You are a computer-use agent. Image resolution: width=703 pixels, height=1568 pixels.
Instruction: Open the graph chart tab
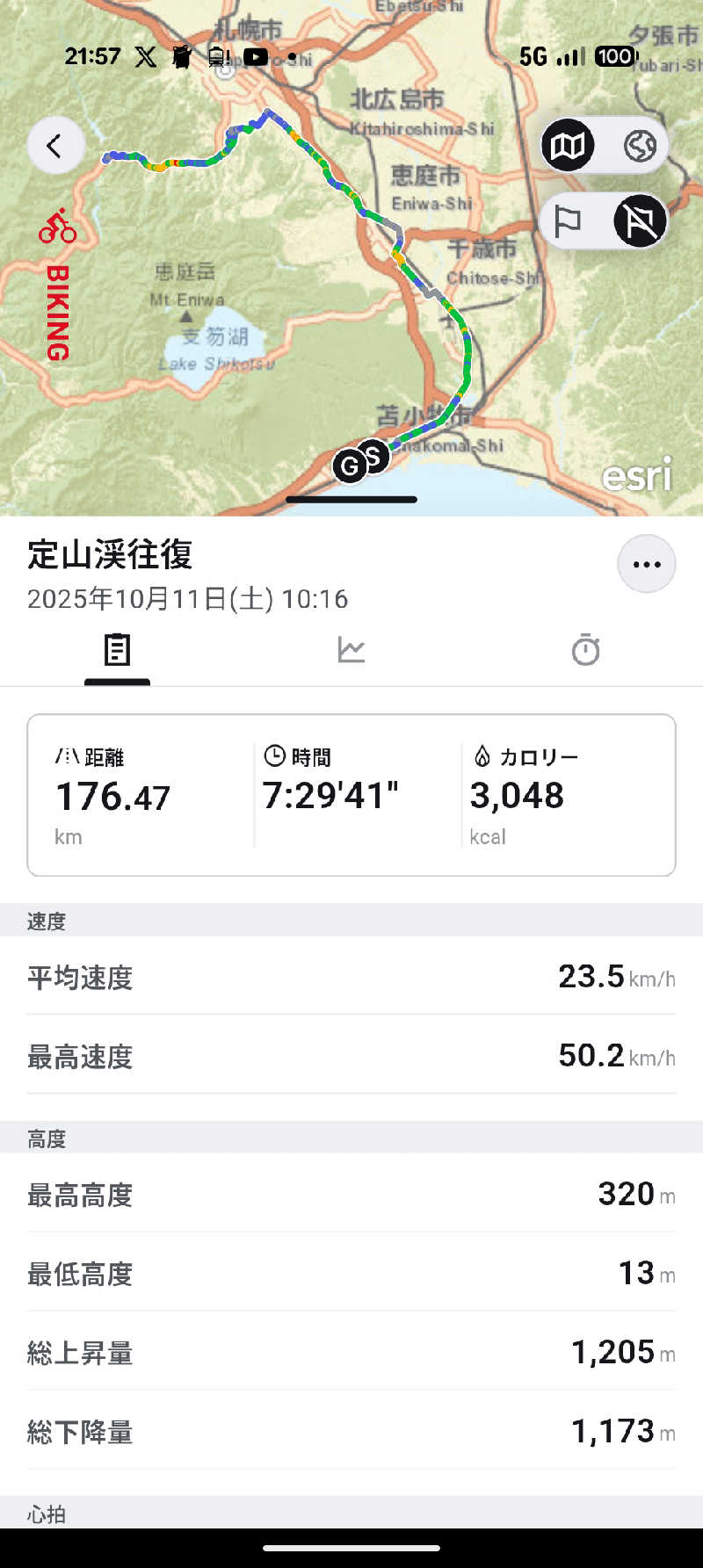pyautogui.click(x=351, y=651)
